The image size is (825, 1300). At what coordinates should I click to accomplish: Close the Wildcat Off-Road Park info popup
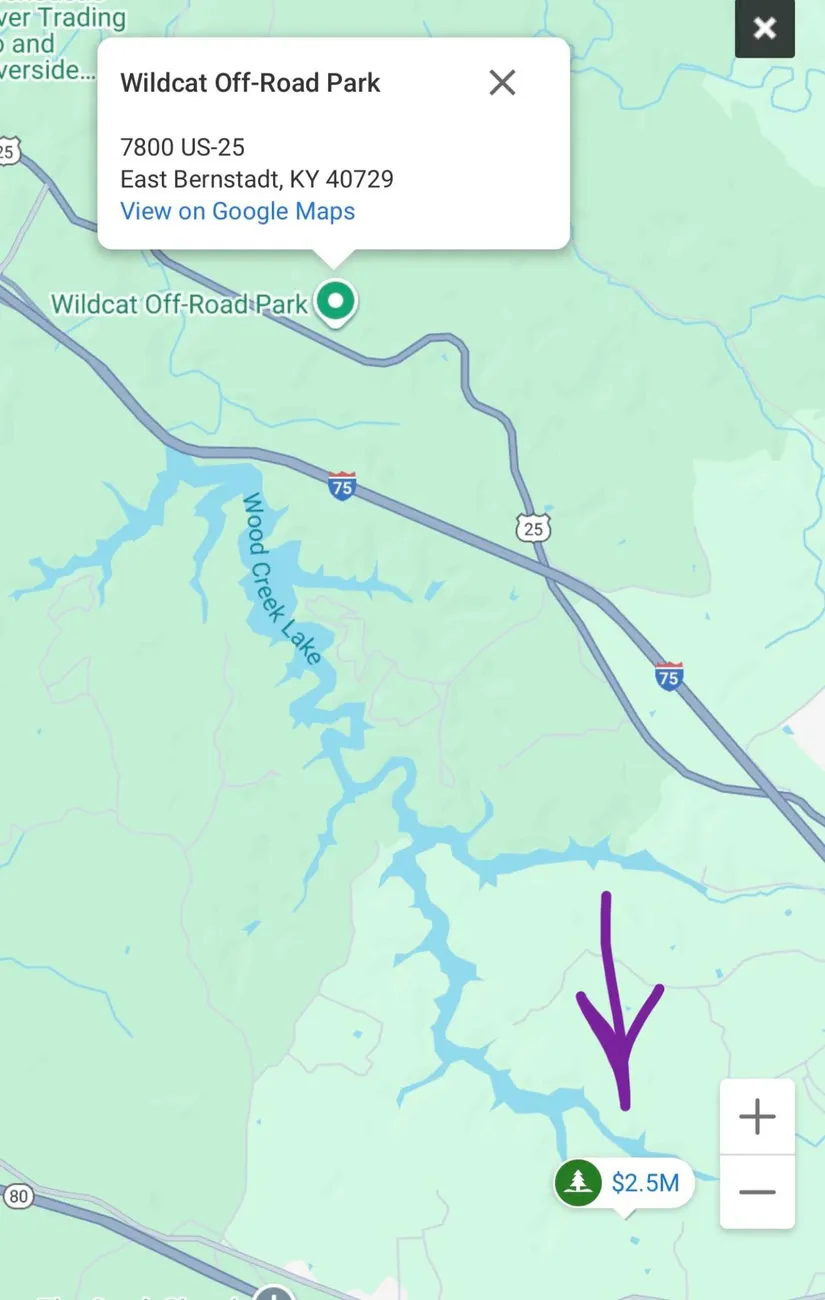(502, 82)
